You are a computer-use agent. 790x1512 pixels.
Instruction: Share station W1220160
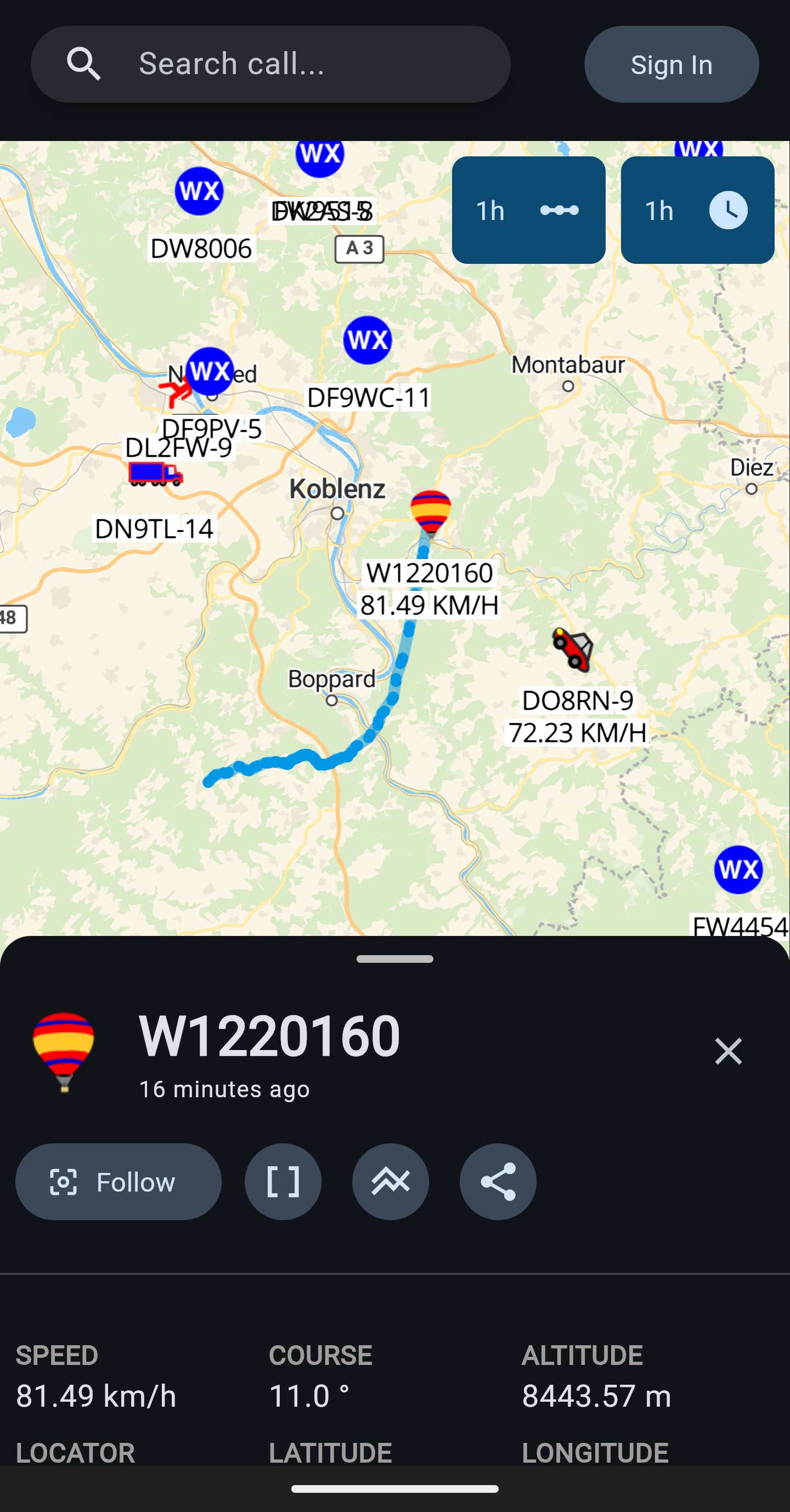point(498,1182)
